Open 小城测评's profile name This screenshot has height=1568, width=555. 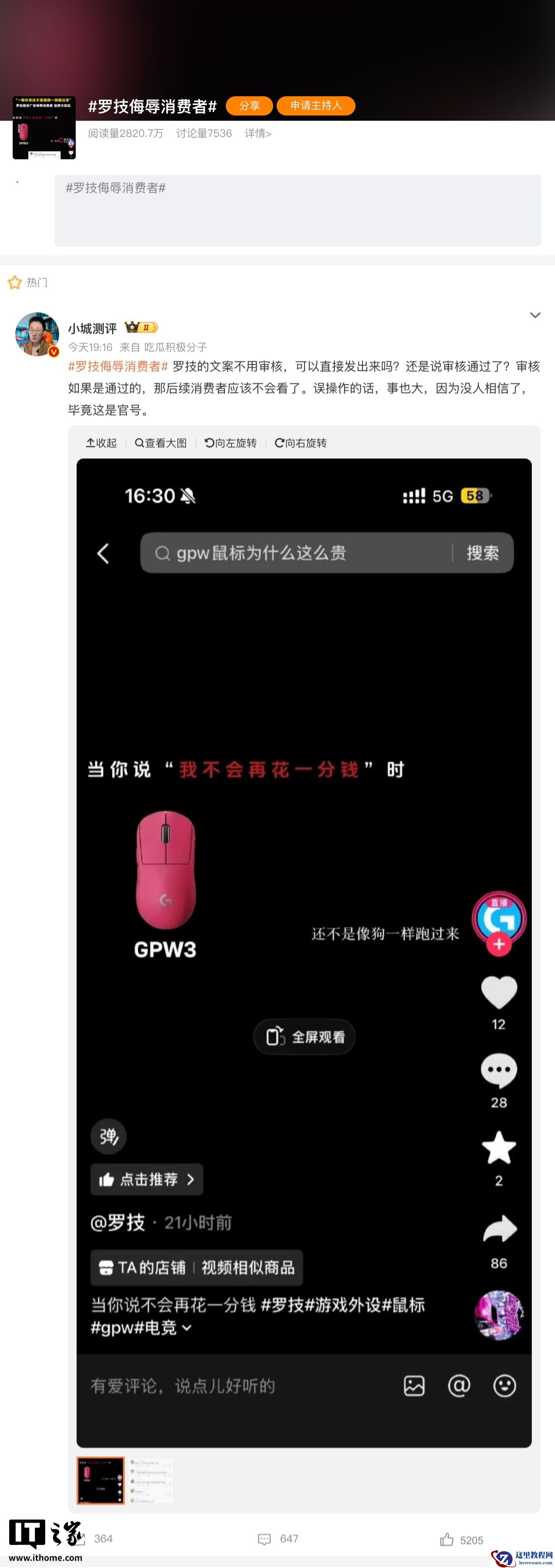pos(92,329)
